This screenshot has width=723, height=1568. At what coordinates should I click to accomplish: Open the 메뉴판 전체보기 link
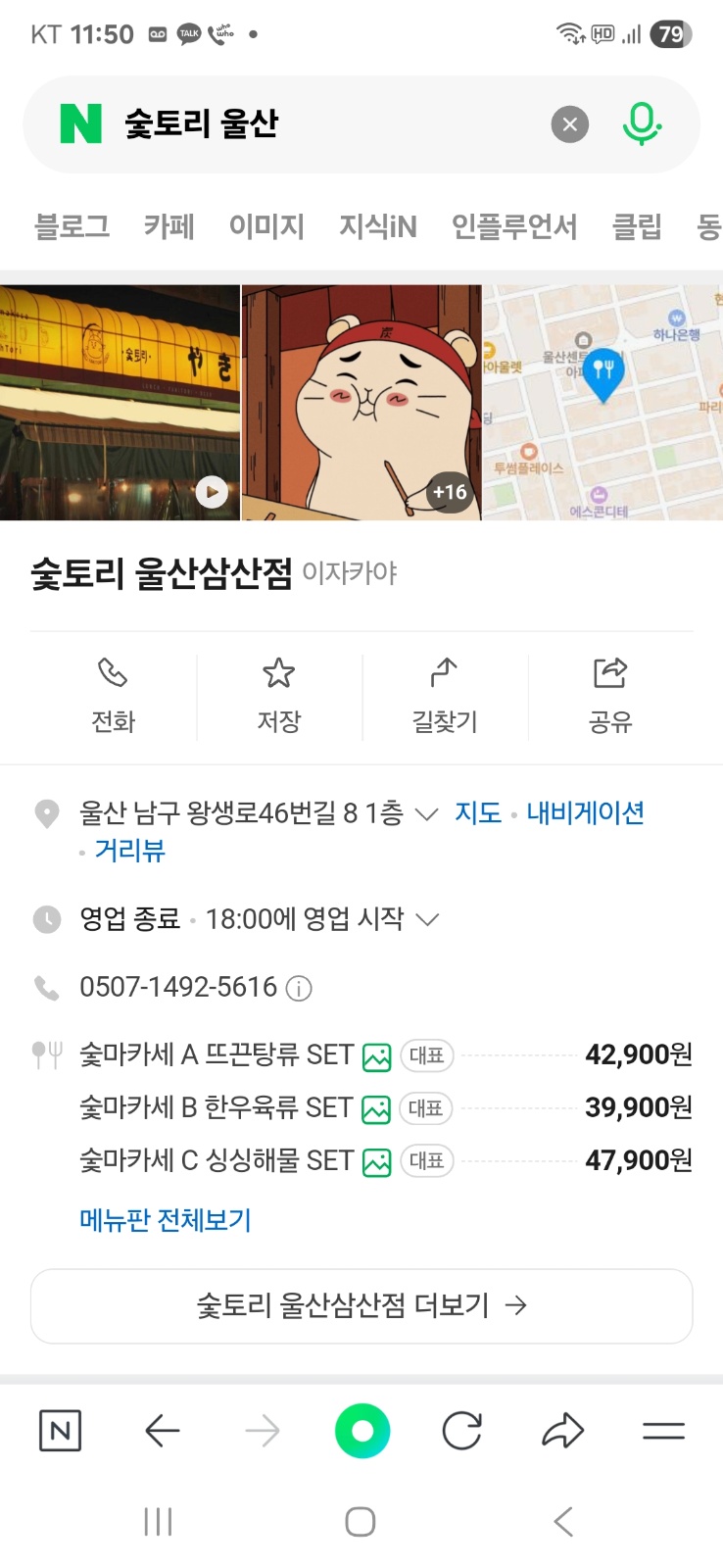pyautogui.click(x=164, y=1219)
